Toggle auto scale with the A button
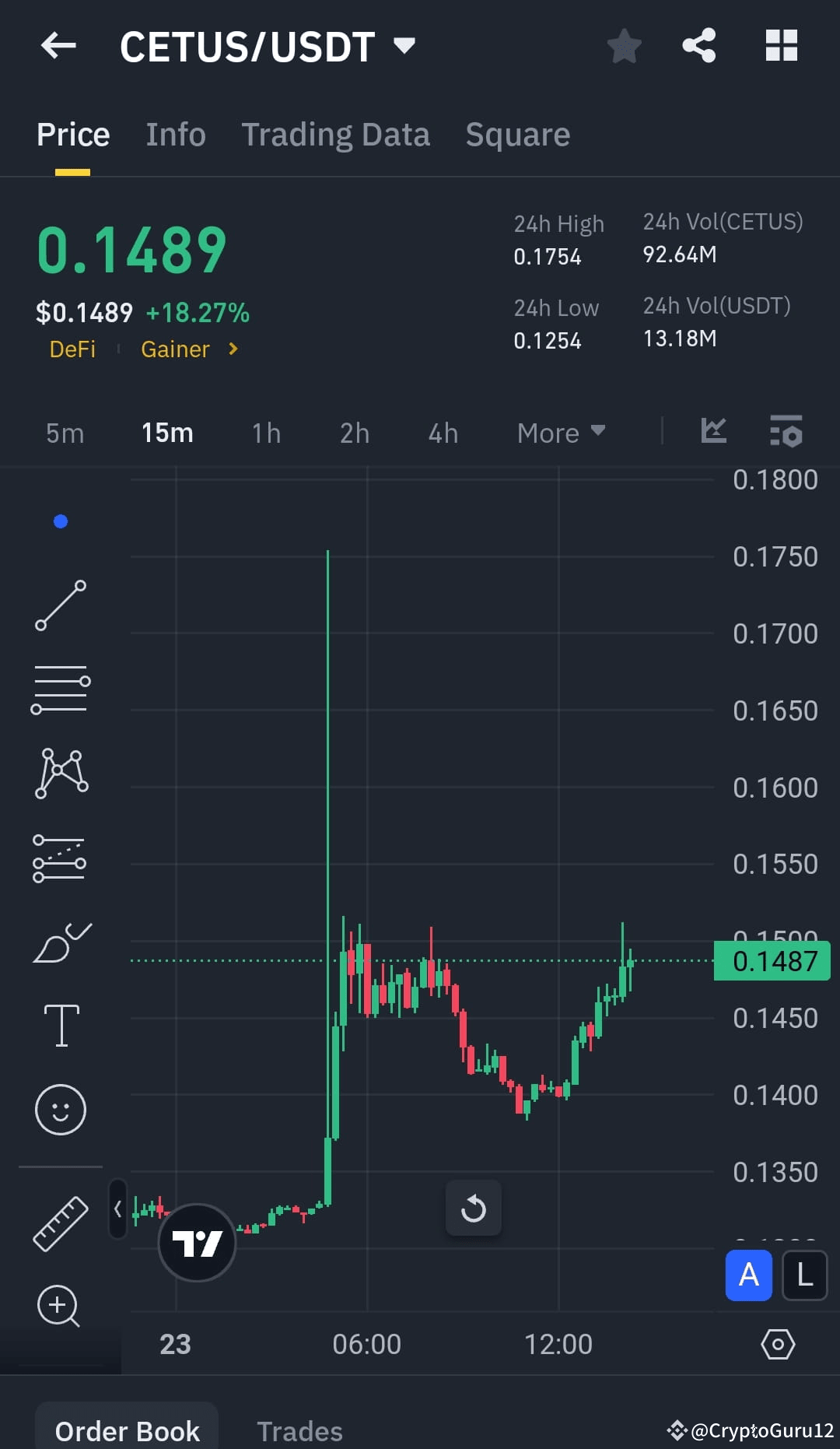Viewport: 840px width, 1449px height. [747, 1275]
